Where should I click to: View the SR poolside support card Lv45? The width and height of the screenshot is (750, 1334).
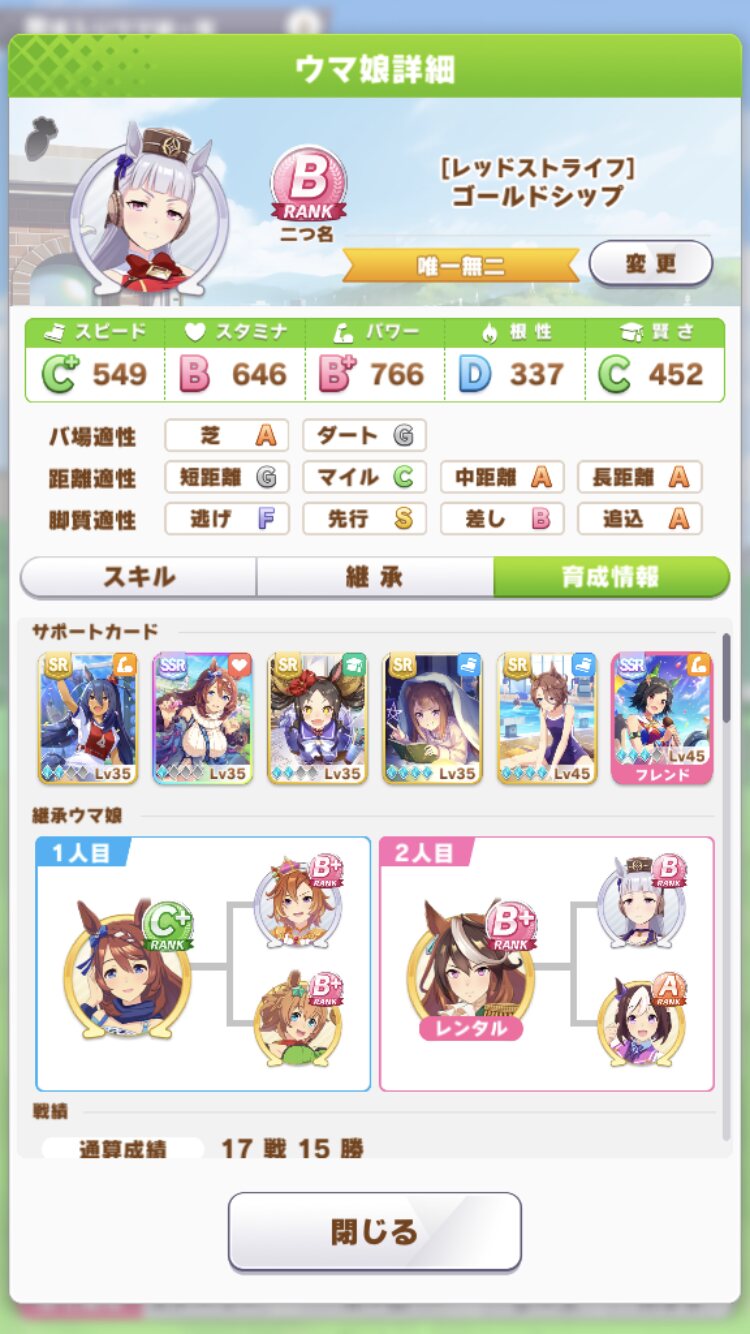pos(547,718)
